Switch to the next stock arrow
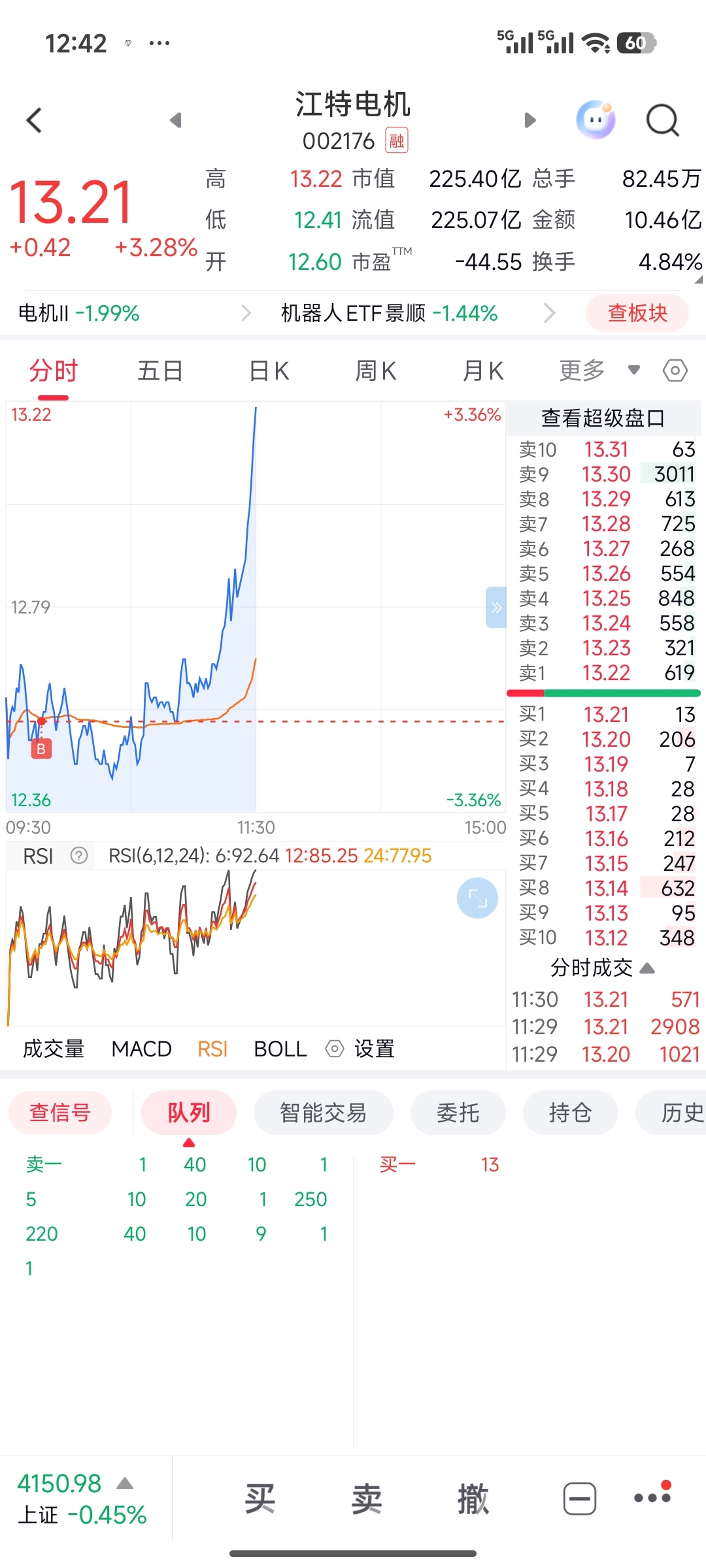Screen dimensions: 706x1568 coord(530,120)
